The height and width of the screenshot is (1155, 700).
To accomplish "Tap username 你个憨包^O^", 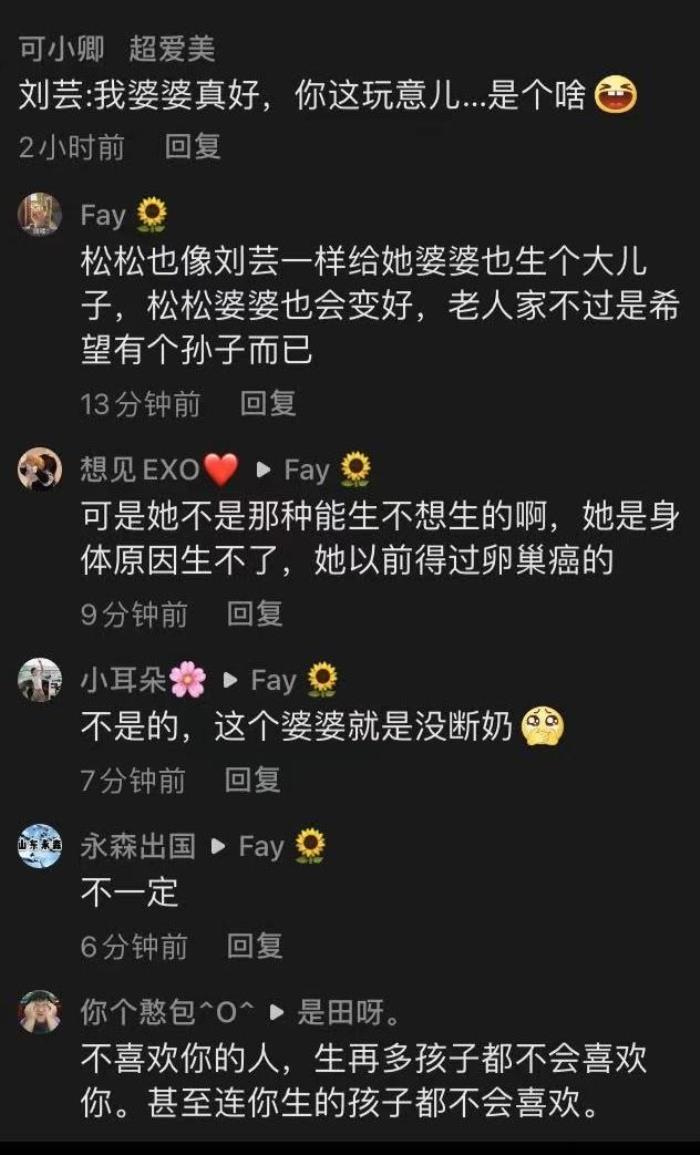I will tap(168, 1013).
